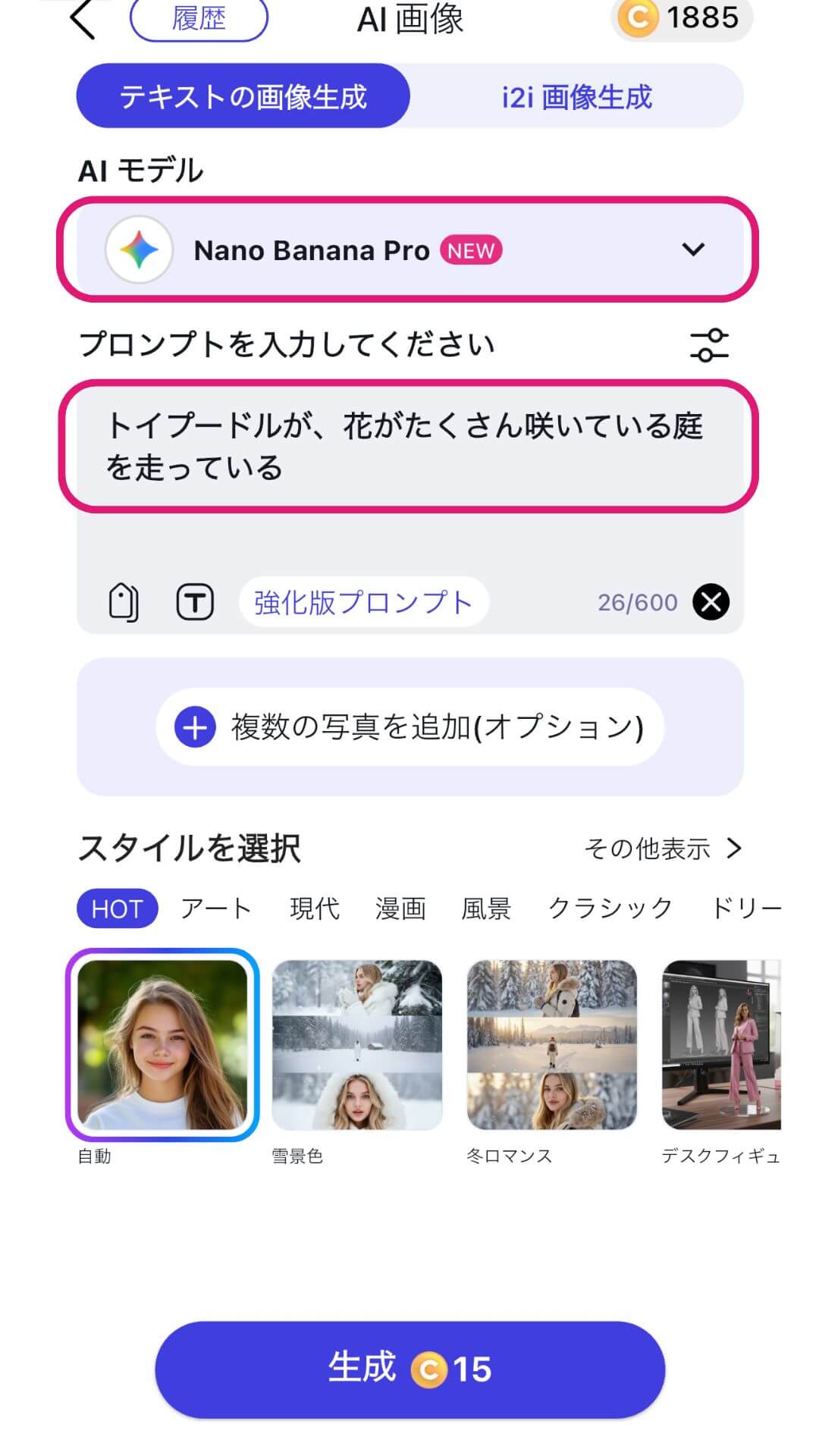Image resolution: width=819 pixels, height=1456 pixels.
Task: Open the advanced settings sliders icon
Action: coord(711,345)
